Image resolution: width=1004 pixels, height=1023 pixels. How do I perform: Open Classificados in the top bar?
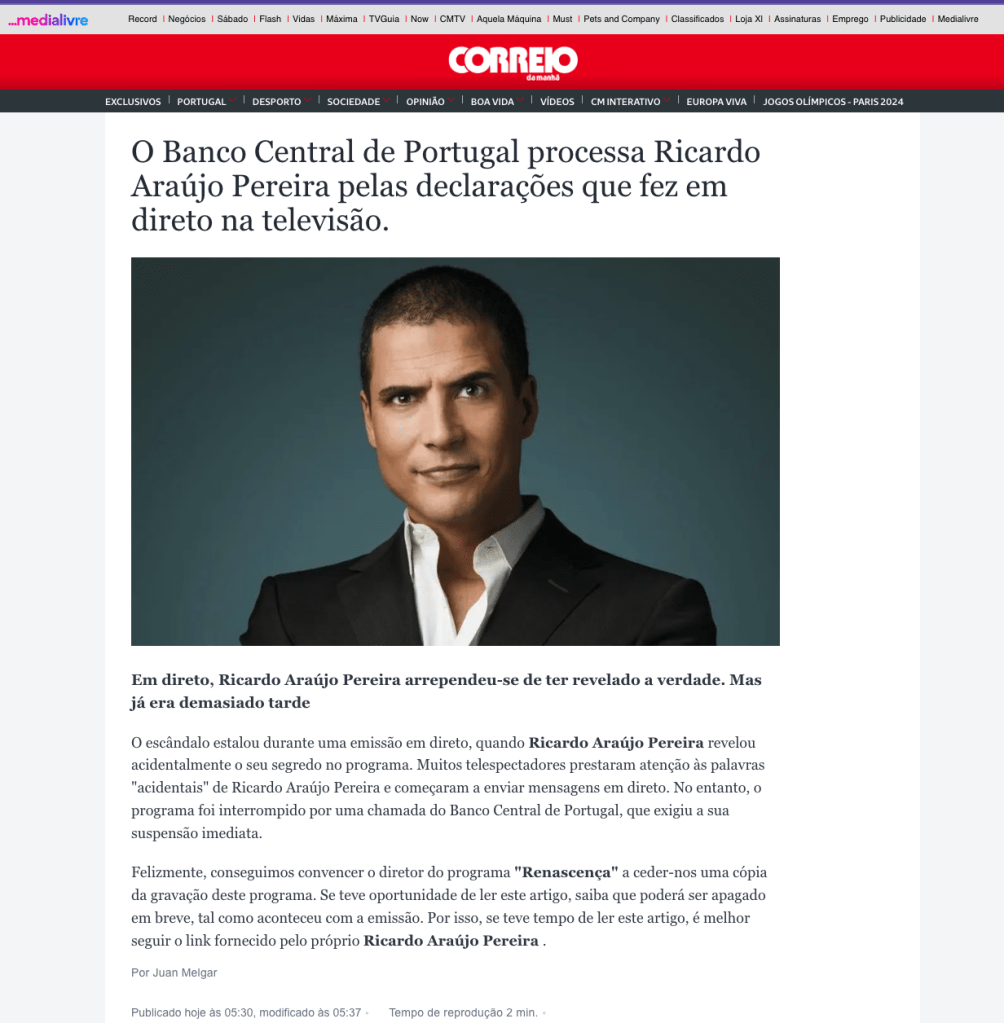tap(697, 19)
